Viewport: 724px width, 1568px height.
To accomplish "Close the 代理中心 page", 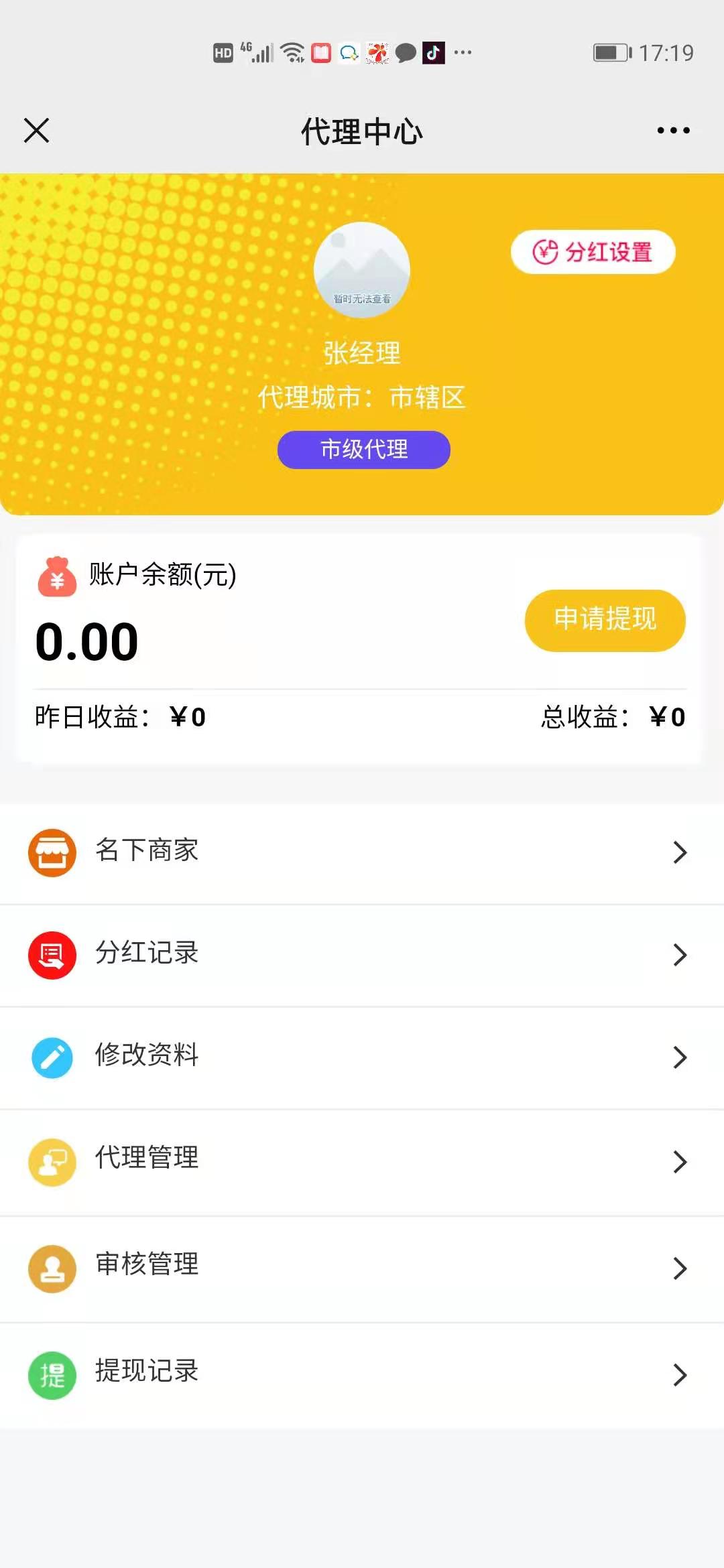I will point(37,131).
